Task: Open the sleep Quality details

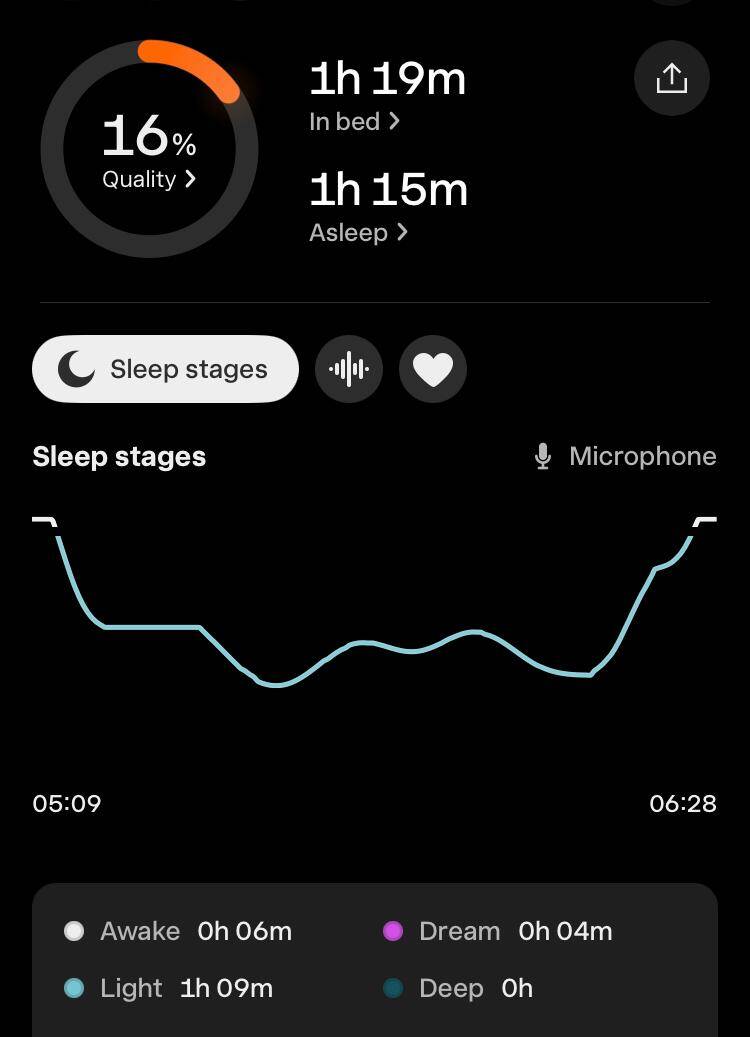Action: pyautogui.click(x=149, y=179)
